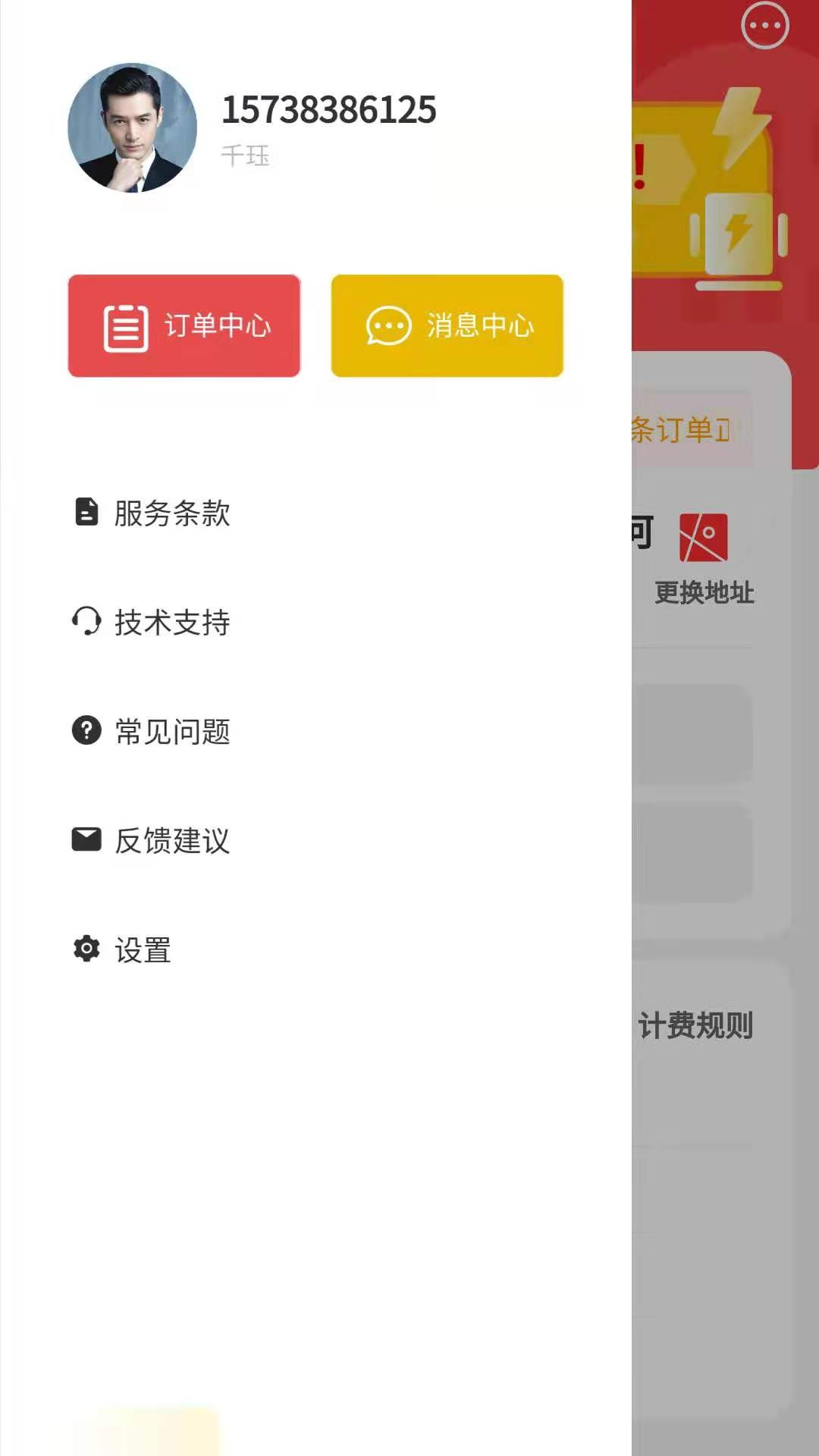This screenshot has width=819, height=1456.
Task: Tap the profile avatar photo
Action: [x=133, y=127]
